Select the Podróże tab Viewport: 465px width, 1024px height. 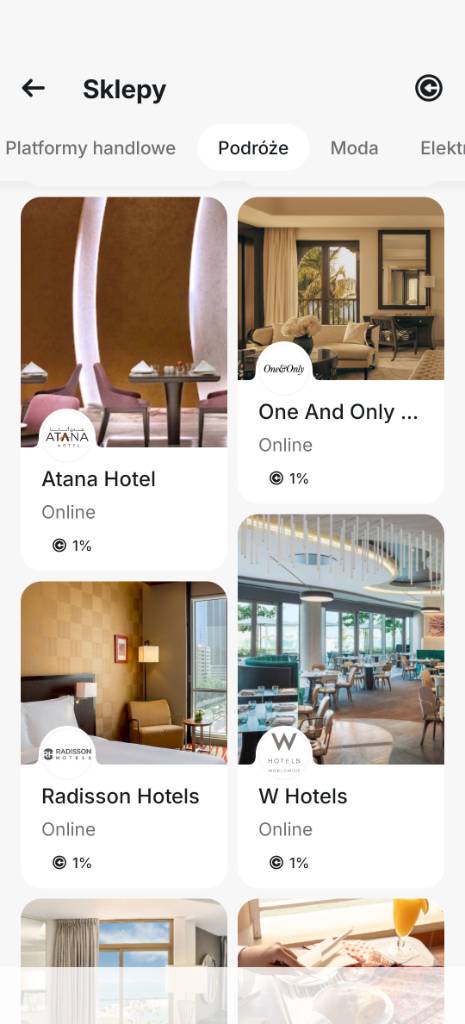click(253, 148)
